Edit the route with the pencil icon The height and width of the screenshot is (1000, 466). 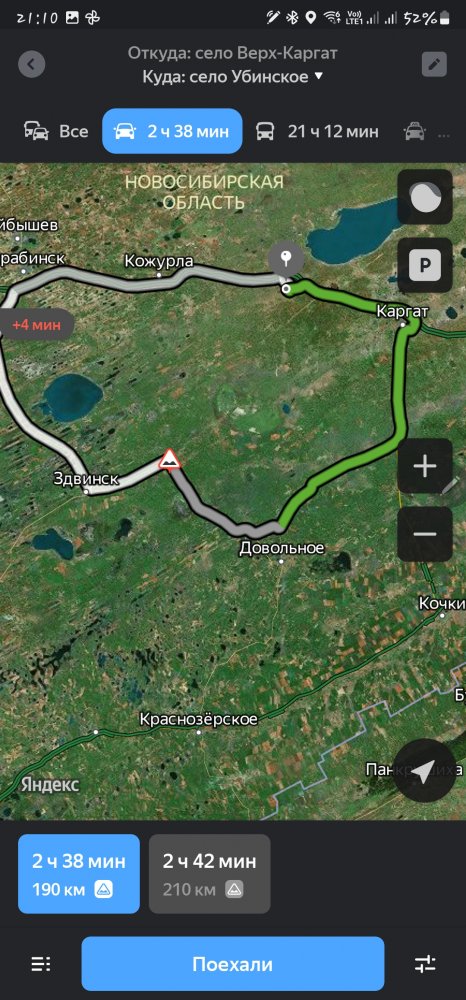point(434,64)
